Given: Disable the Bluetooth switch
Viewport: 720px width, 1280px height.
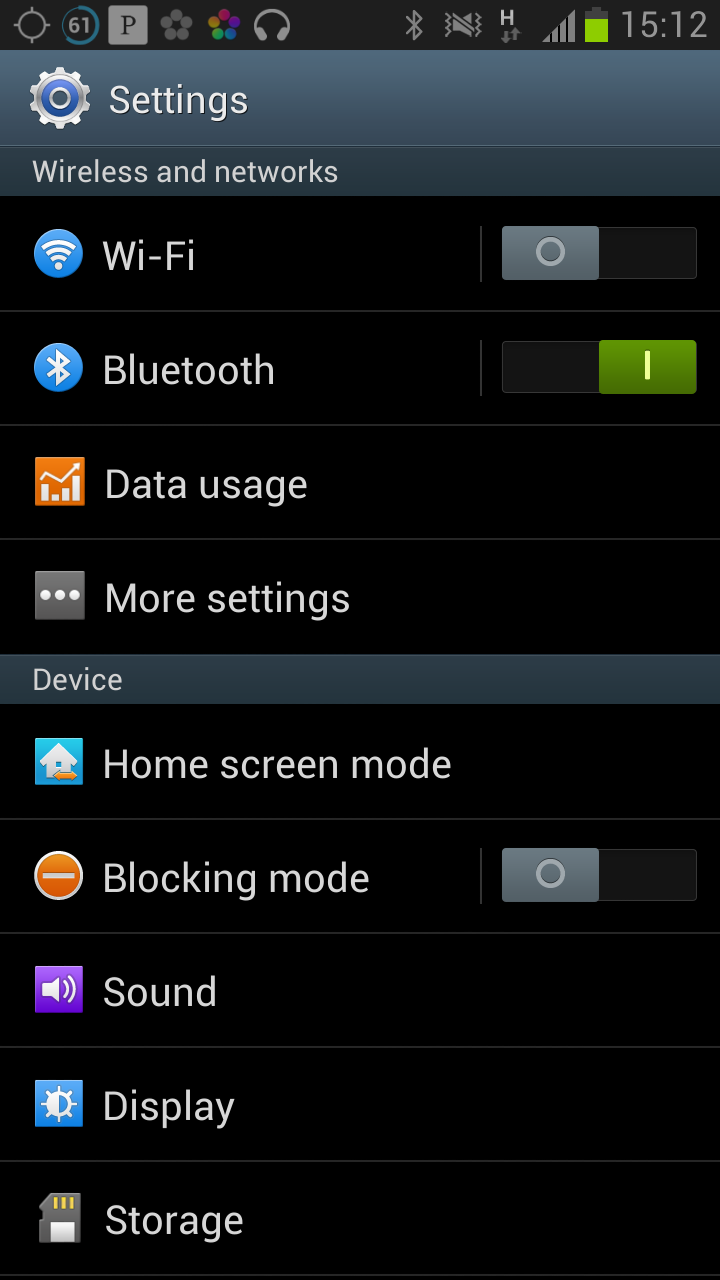Looking at the screenshot, I should tap(598, 367).
